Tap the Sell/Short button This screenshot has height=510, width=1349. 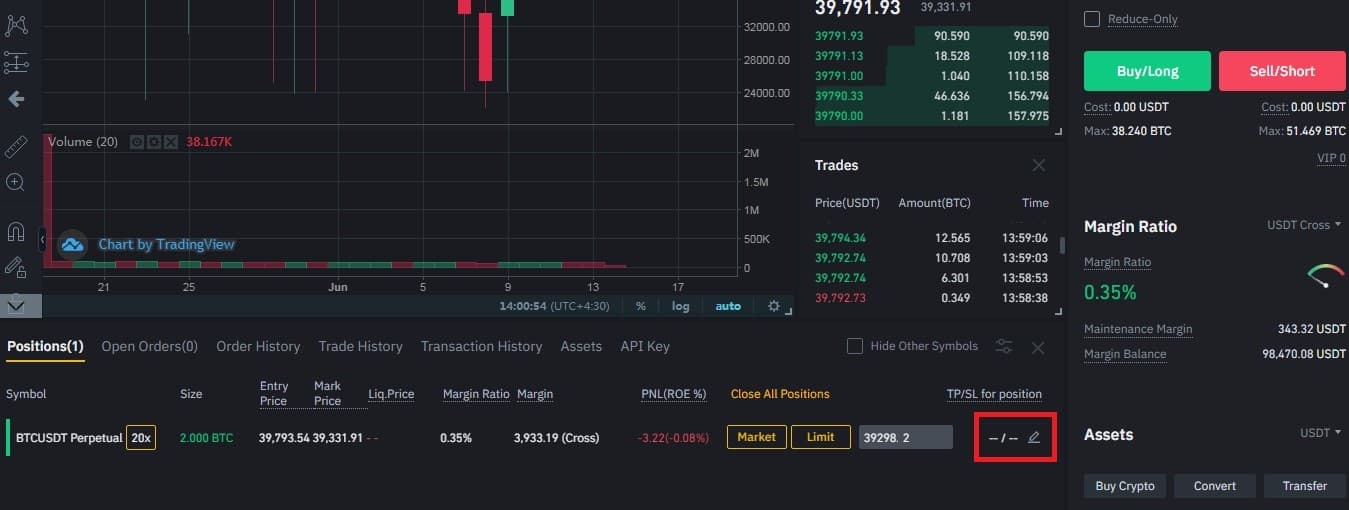[x=1282, y=71]
